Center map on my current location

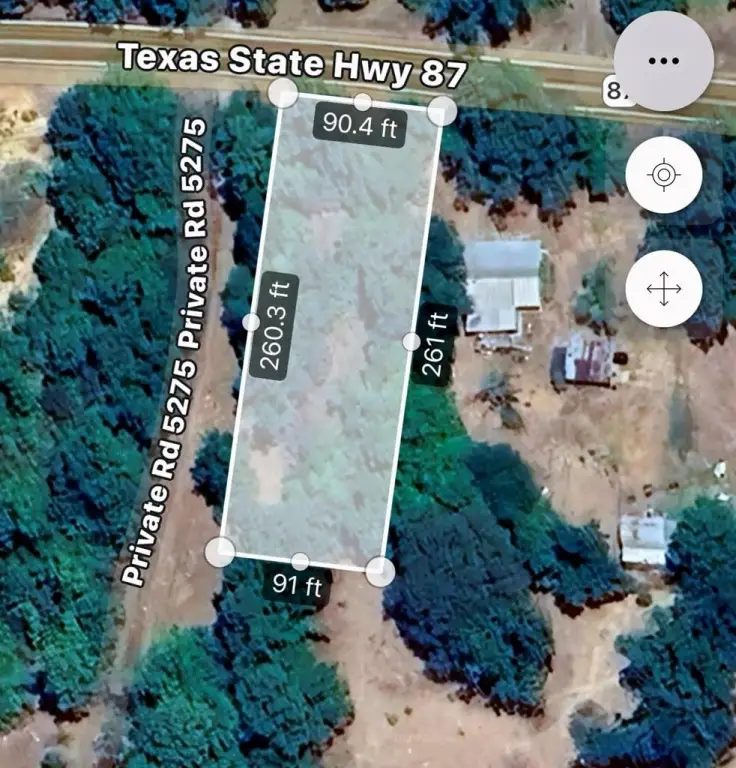tap(663, 176)
